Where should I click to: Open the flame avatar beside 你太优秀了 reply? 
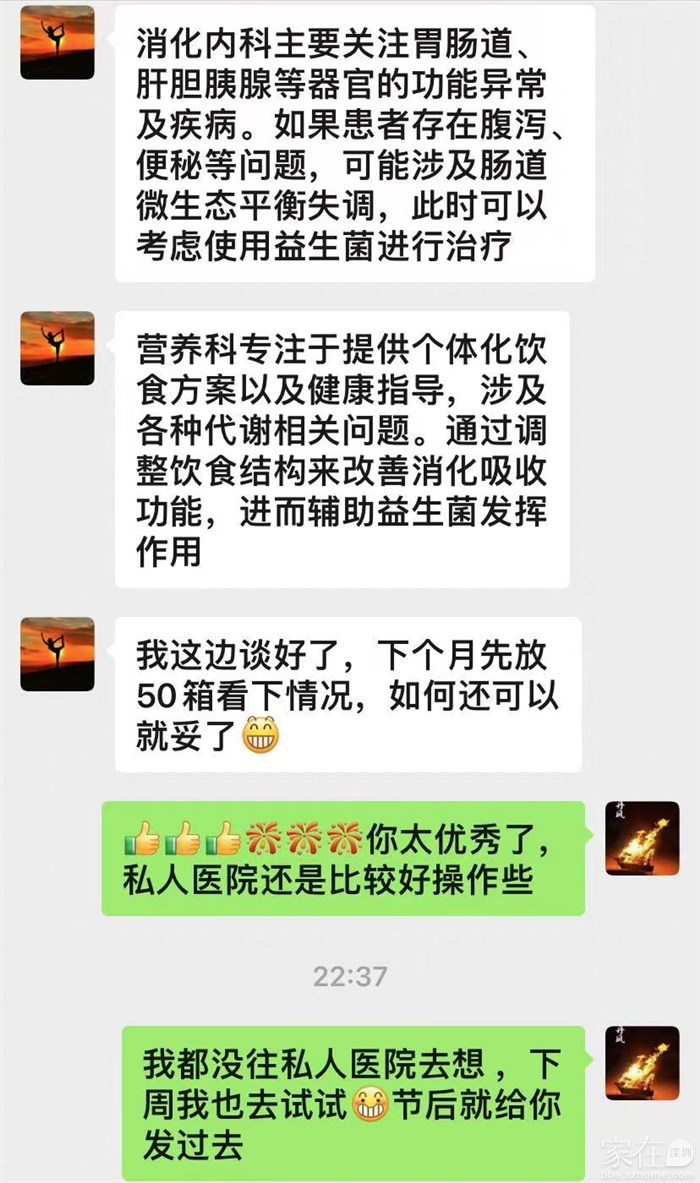tap(641, 838)
